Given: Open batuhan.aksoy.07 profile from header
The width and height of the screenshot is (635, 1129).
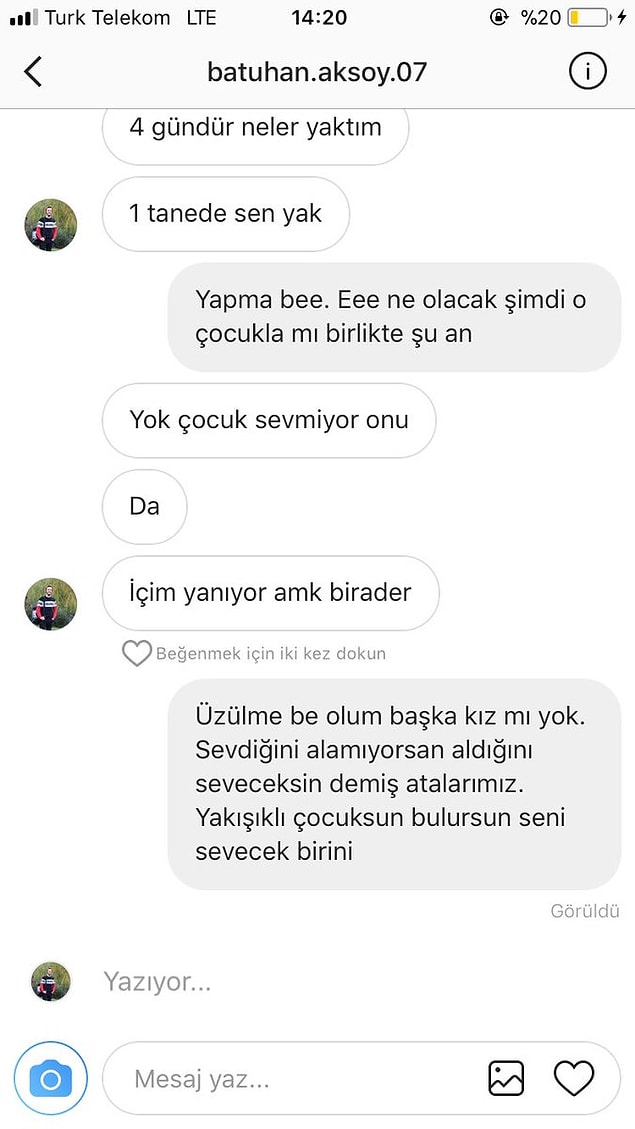Looking at the screenshot, I should tap(317, 72).
